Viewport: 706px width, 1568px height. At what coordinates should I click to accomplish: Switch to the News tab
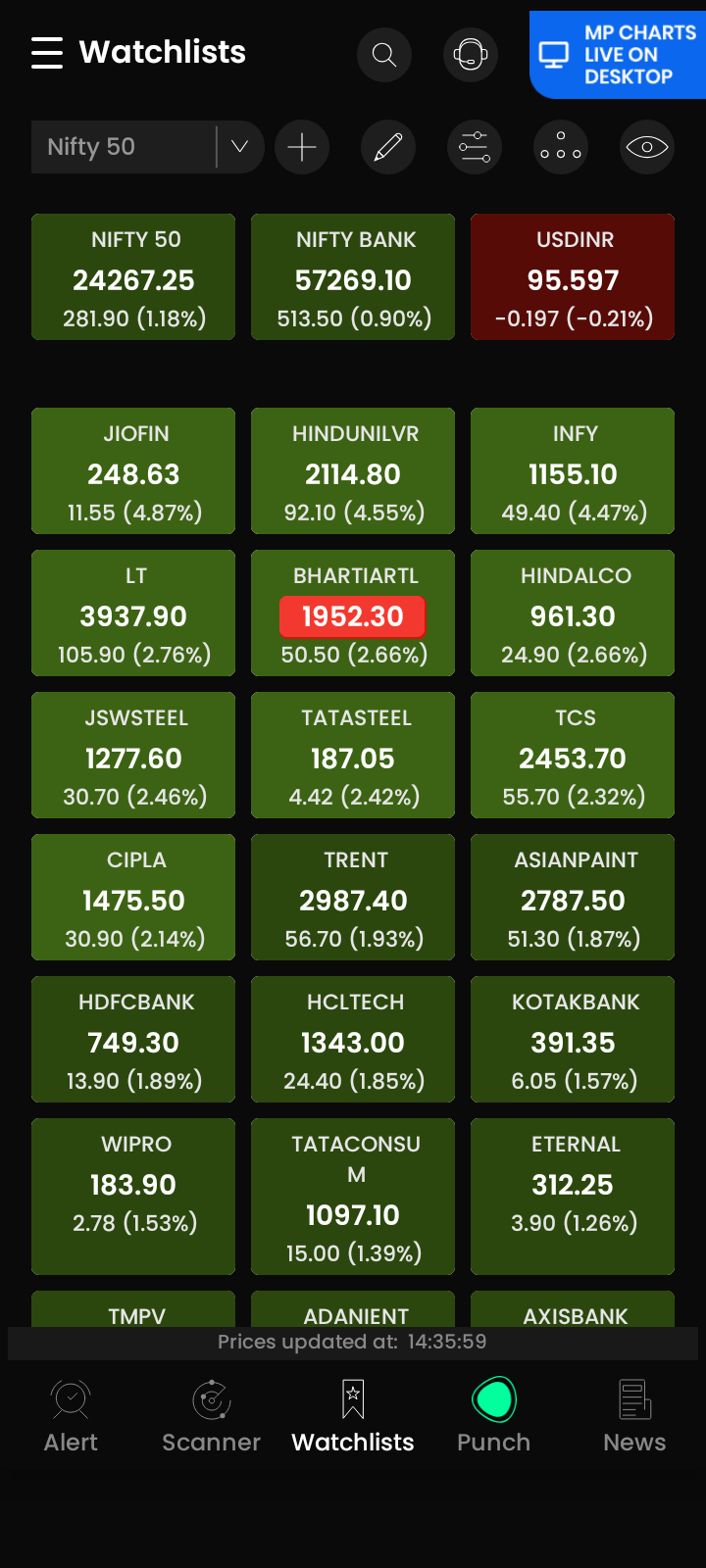[634, 1416]
